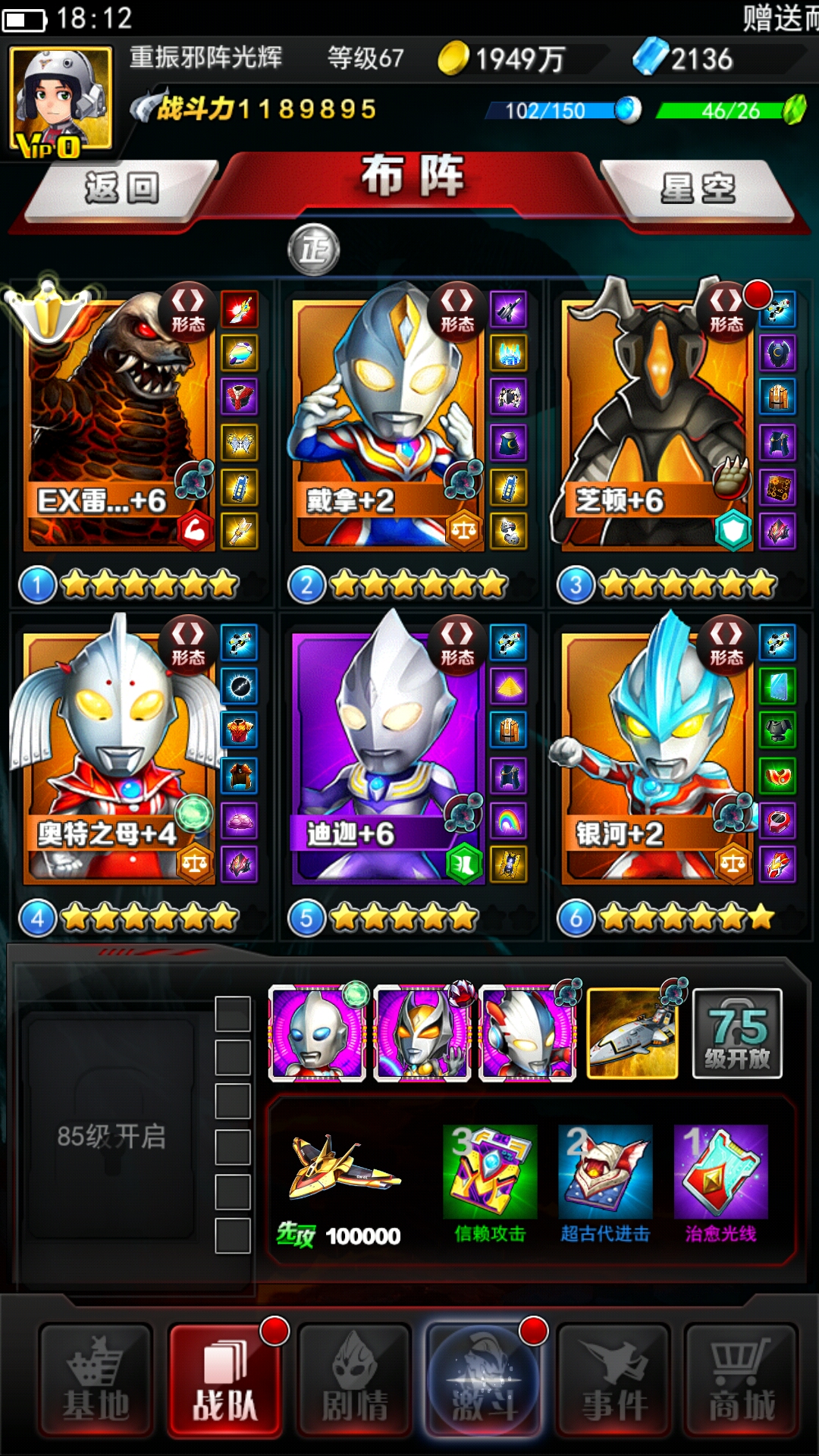
Task: Open the player avatar profile
Action: click(61, 100)
